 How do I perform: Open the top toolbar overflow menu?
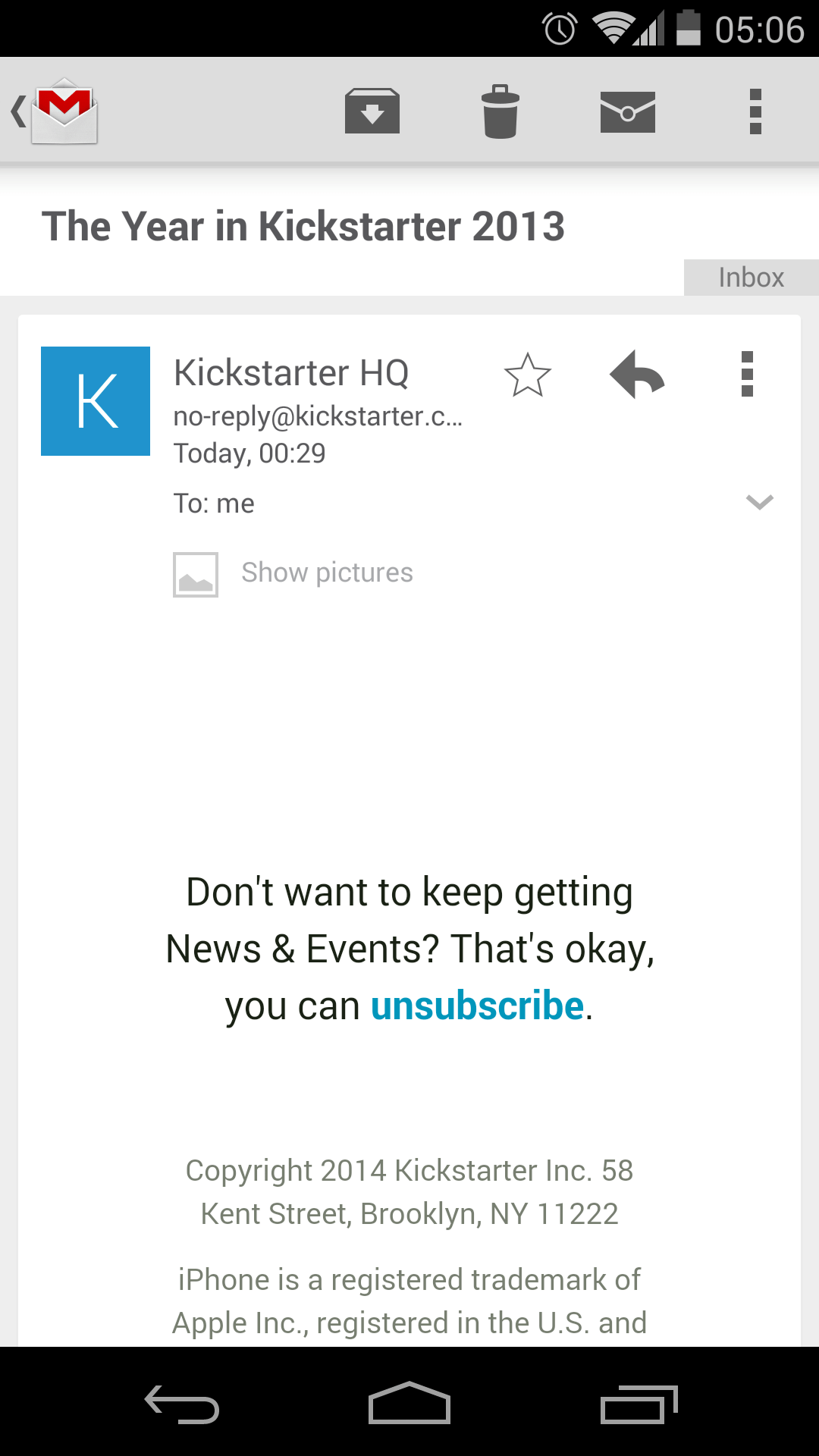point(755,111)
